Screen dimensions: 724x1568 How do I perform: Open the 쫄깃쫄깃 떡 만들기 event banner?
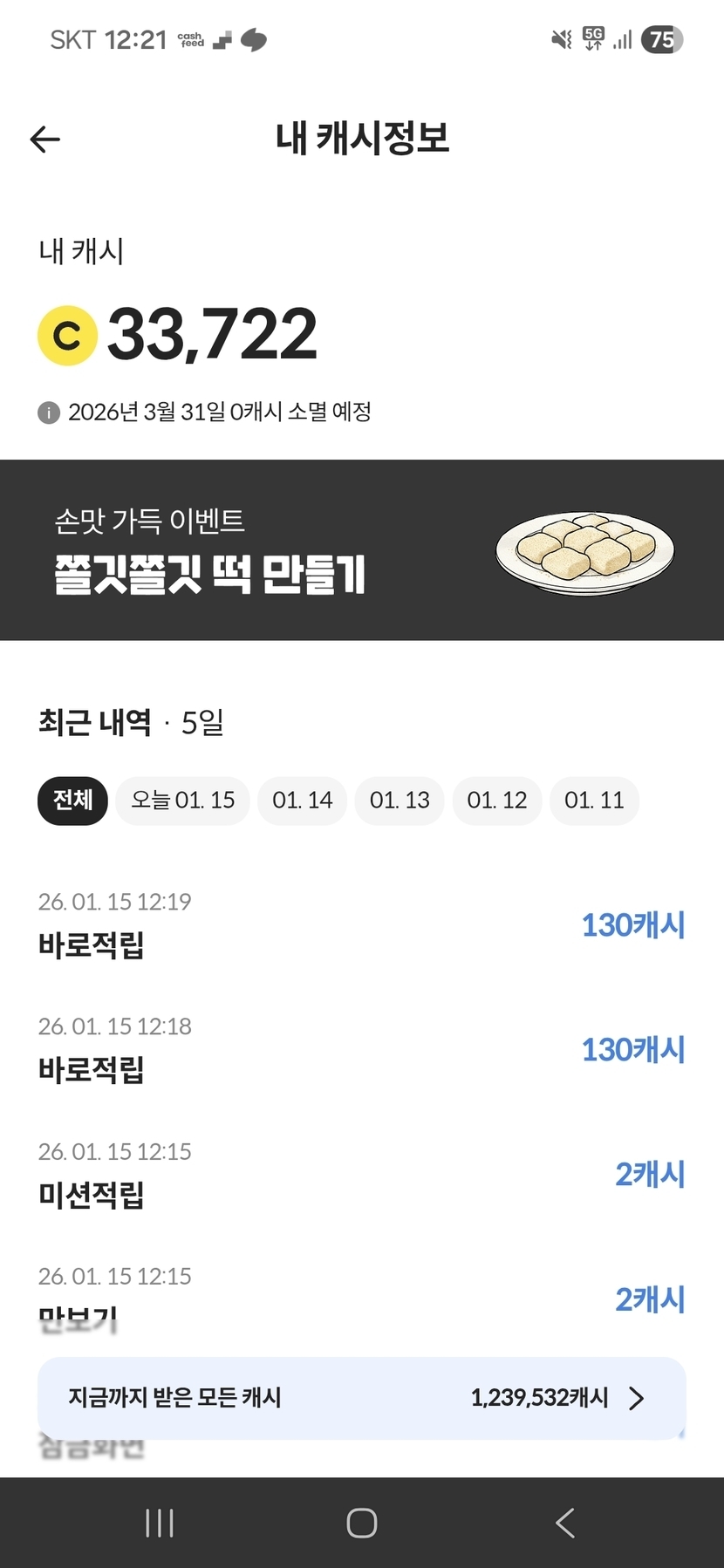click(362, 550)
